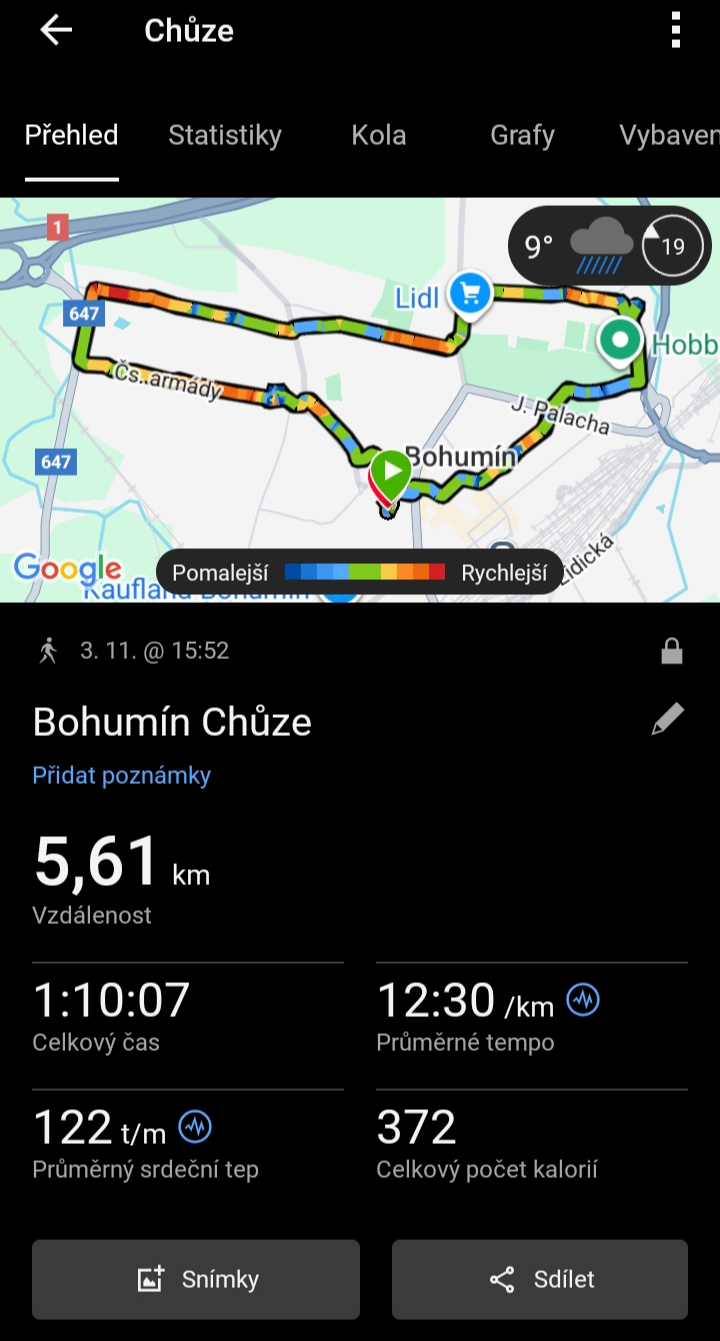Open the insight icon beside Průměrné tempo
Screen dimensions: 720x1341
[x=583, y=999]
